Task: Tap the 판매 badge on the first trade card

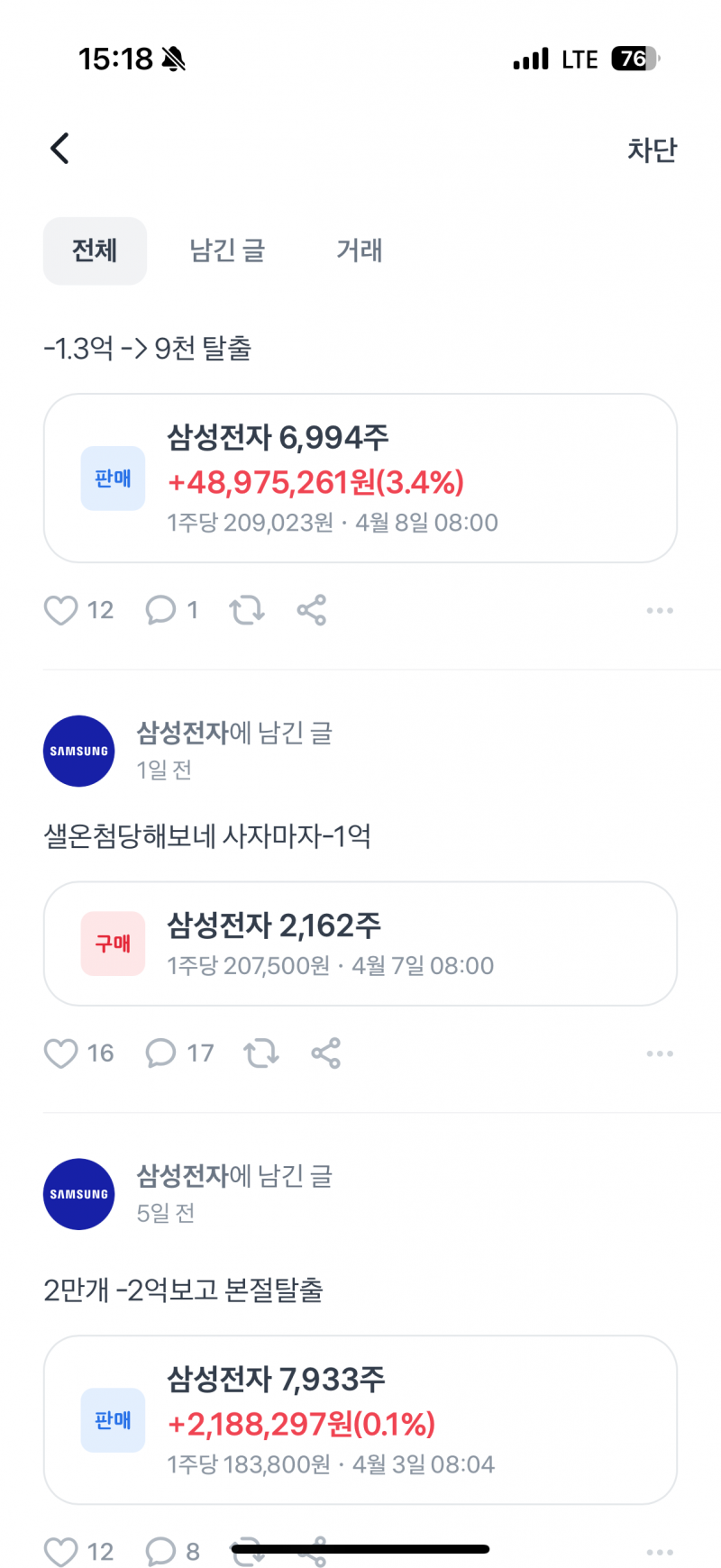Action: [113, 479]
